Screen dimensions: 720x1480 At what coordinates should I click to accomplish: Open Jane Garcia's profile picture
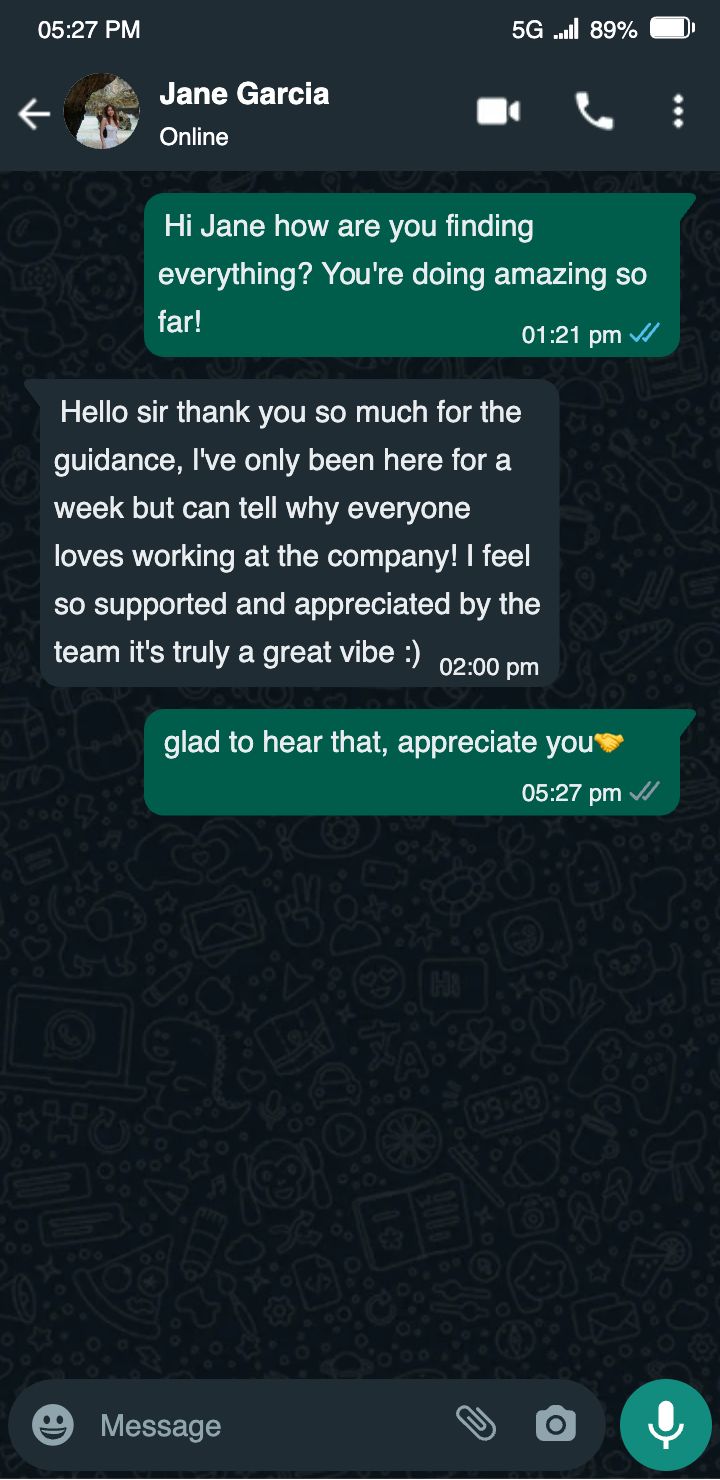(101, 112)
